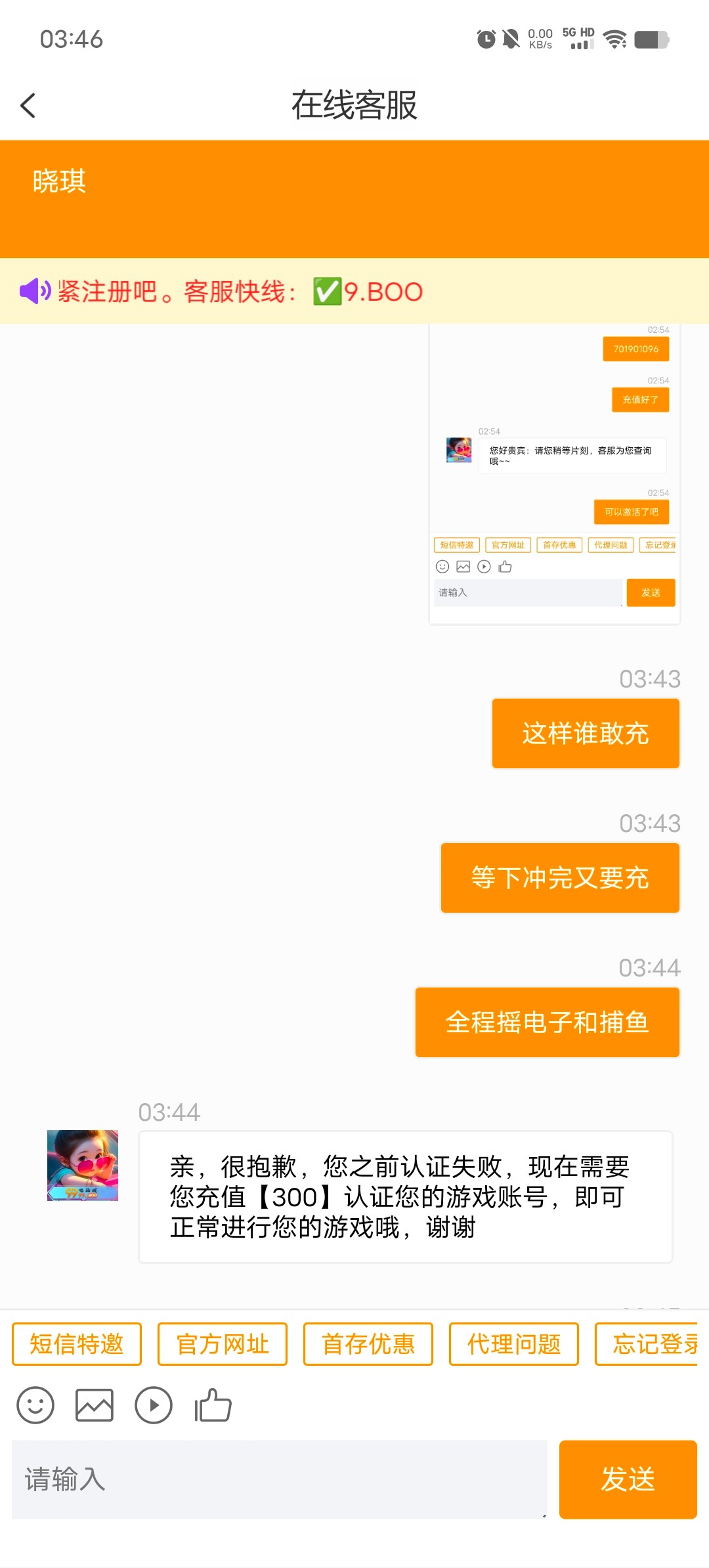
Task: Click the message bubble 这样谁敢充
Action: 585,733
